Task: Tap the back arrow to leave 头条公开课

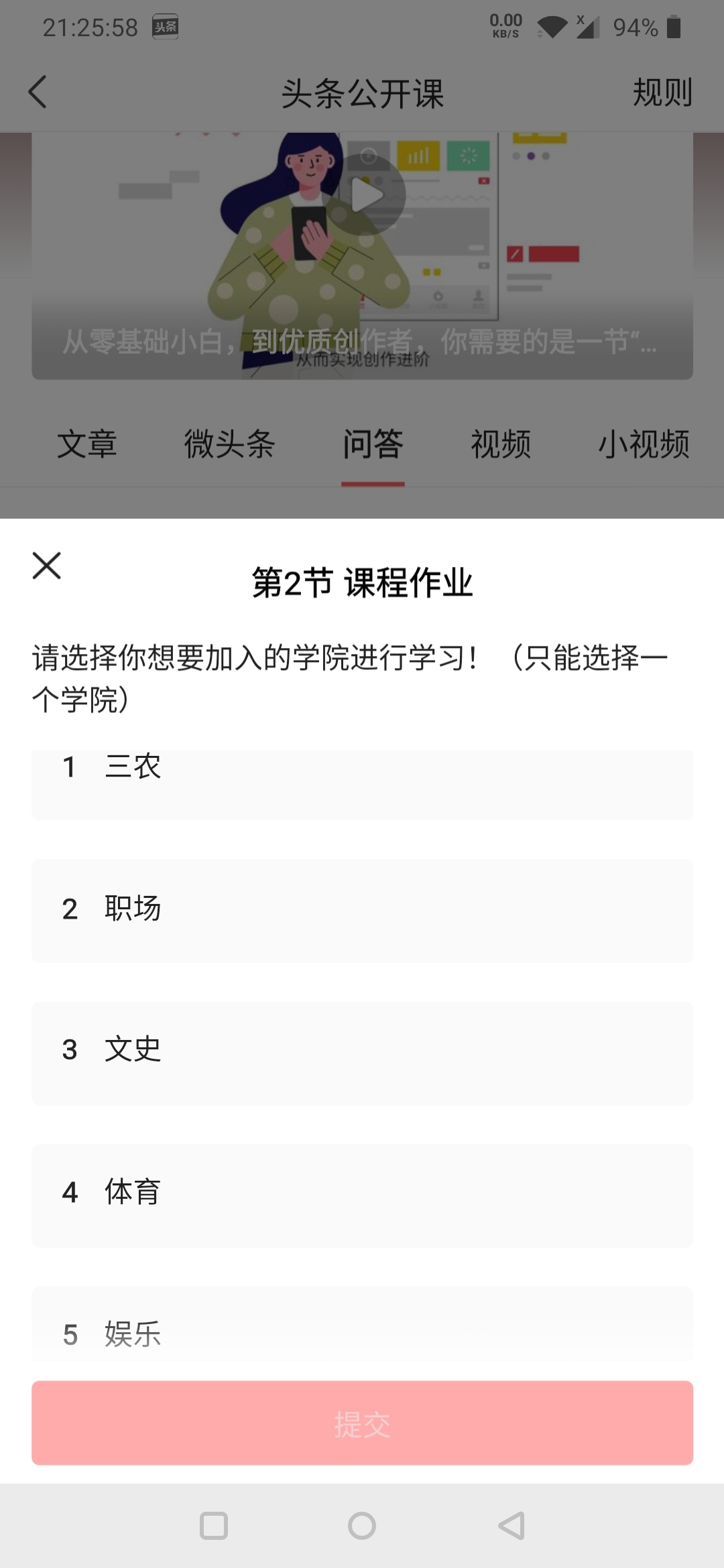Action: tap(38, 93)
